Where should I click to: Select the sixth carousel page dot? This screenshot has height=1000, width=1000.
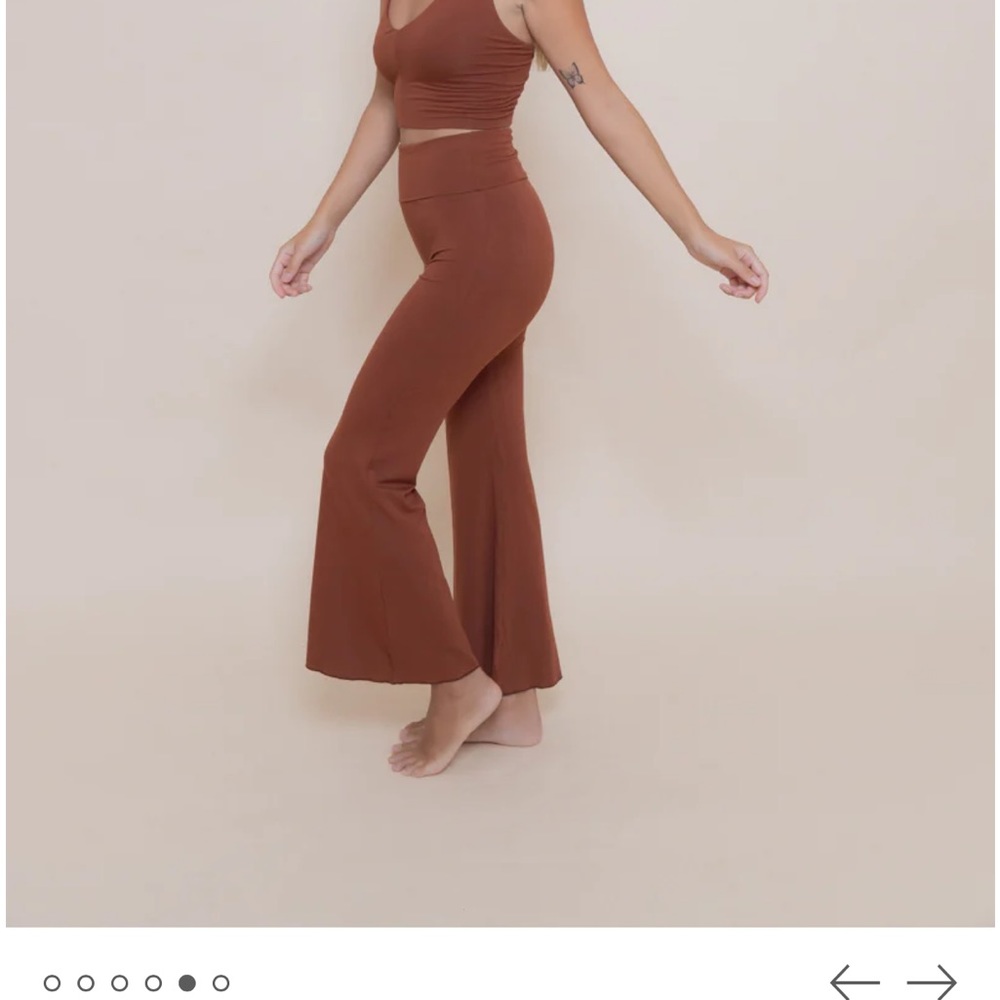(x=221, y=983)
